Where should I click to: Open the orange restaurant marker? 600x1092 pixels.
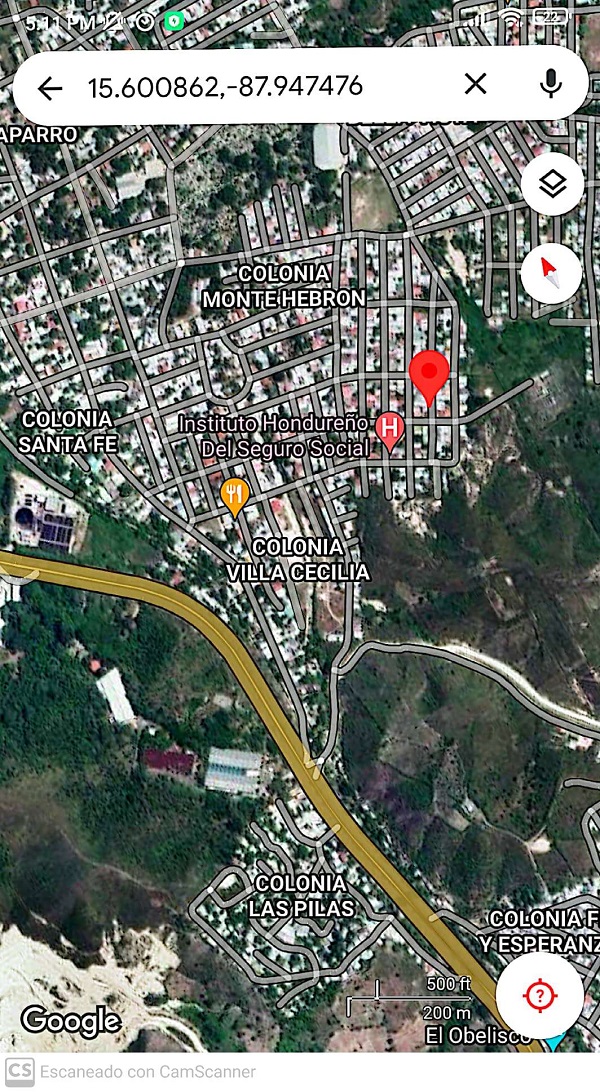[235, 494]
